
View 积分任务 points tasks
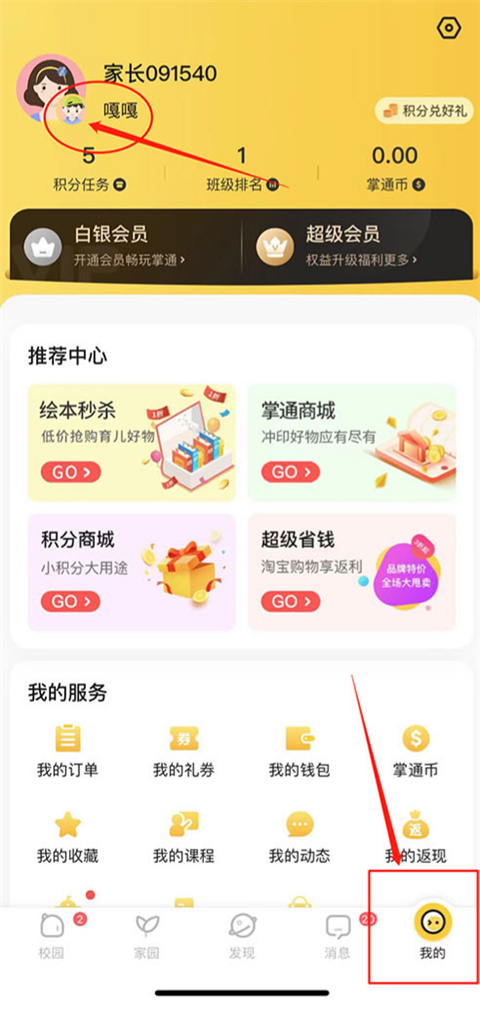(89, 168)
